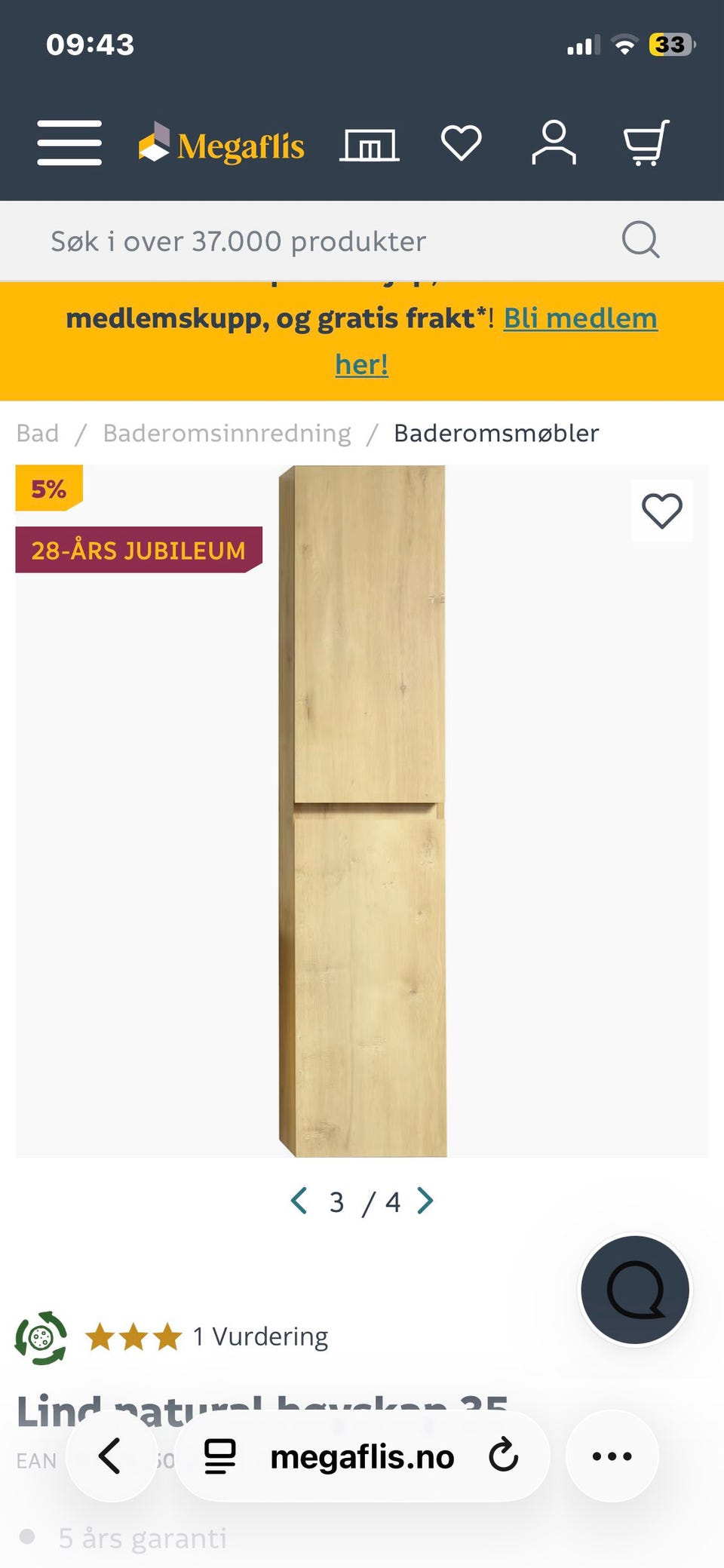Click the eco recycling badge near the rating

tap(42, 1335)
